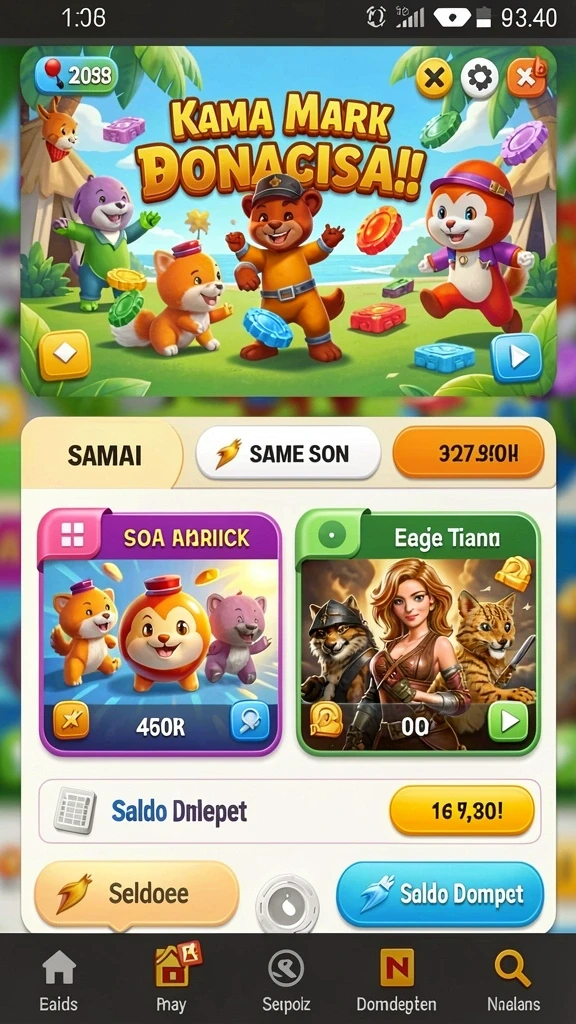Image resolution: width=576 pixels, height=1024 pixels.
Task: Tap the yellow X coin button
Action: pyautogui.click(x=434, y=79)
